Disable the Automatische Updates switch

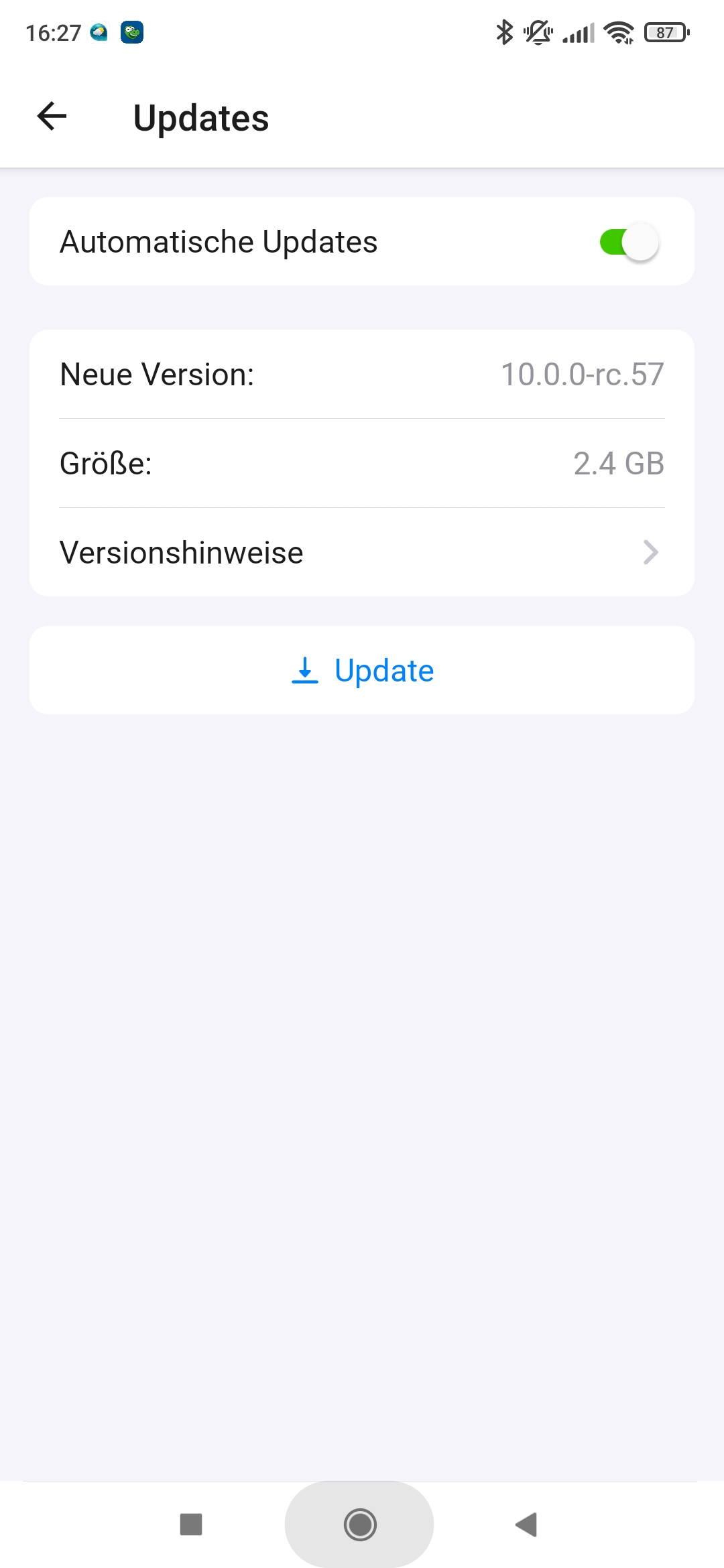629,242
